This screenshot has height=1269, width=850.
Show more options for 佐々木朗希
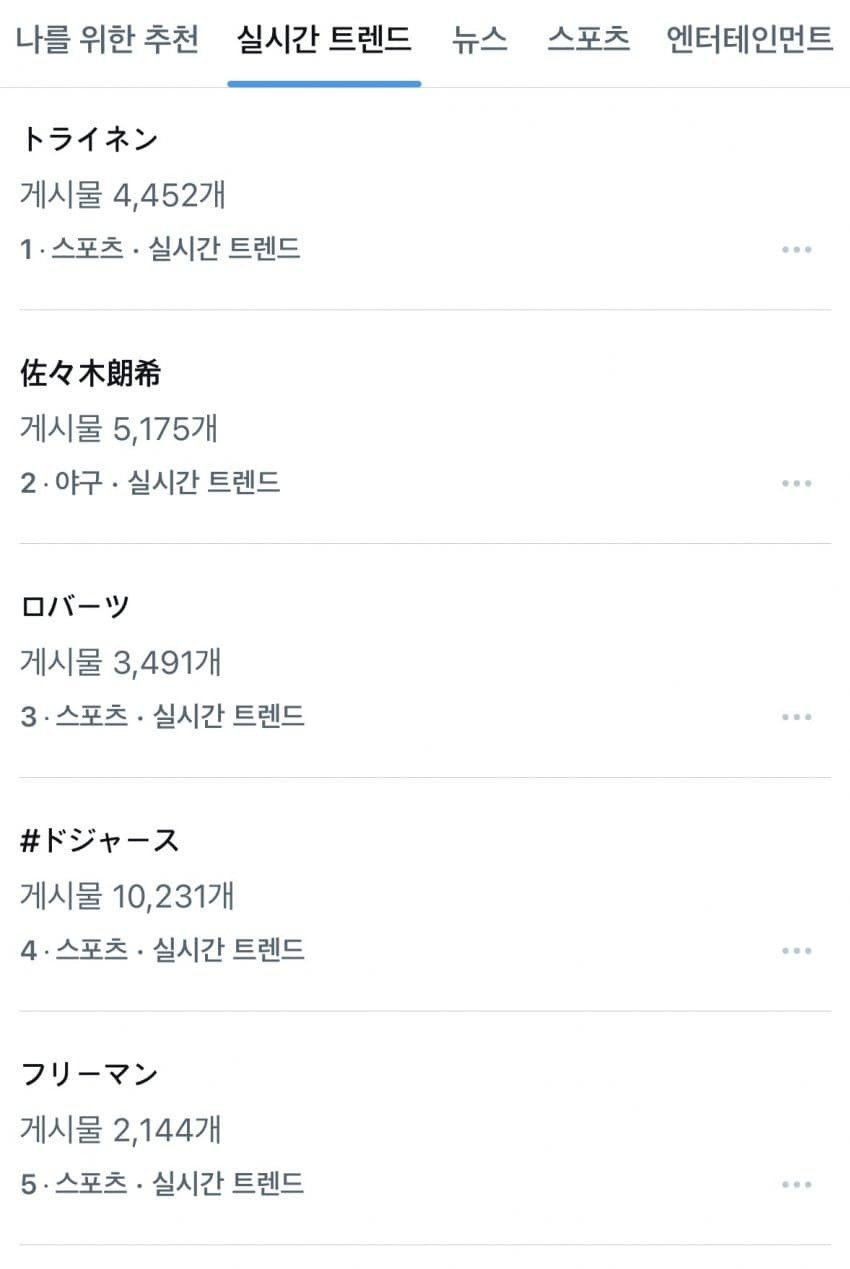[796, 483]
